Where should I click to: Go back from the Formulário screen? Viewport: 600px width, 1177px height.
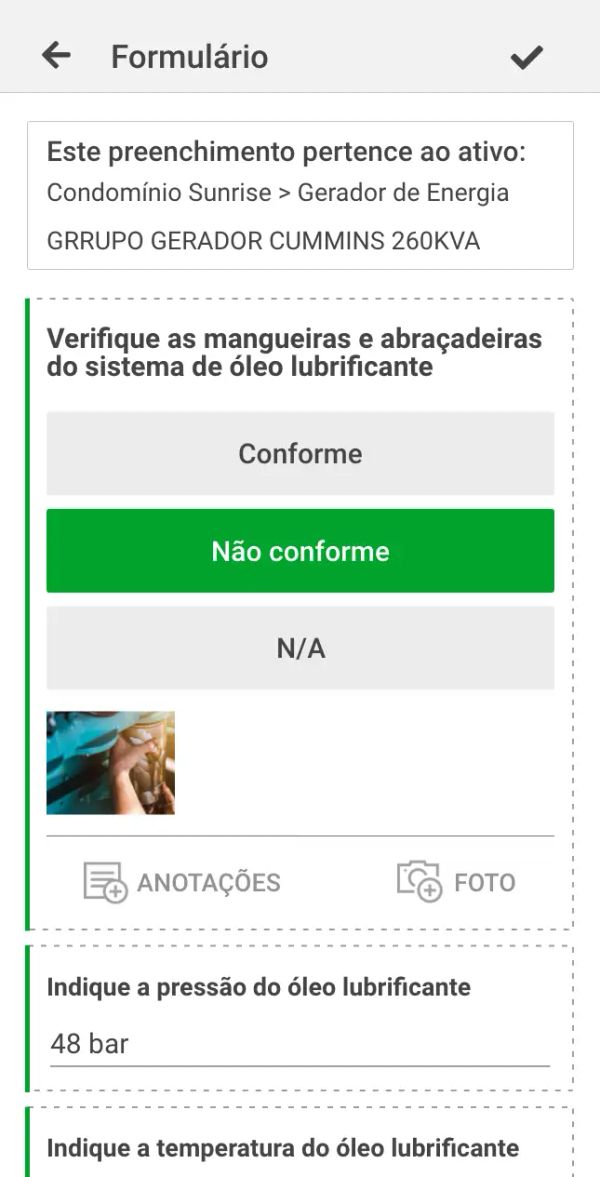tap(56, 56)
